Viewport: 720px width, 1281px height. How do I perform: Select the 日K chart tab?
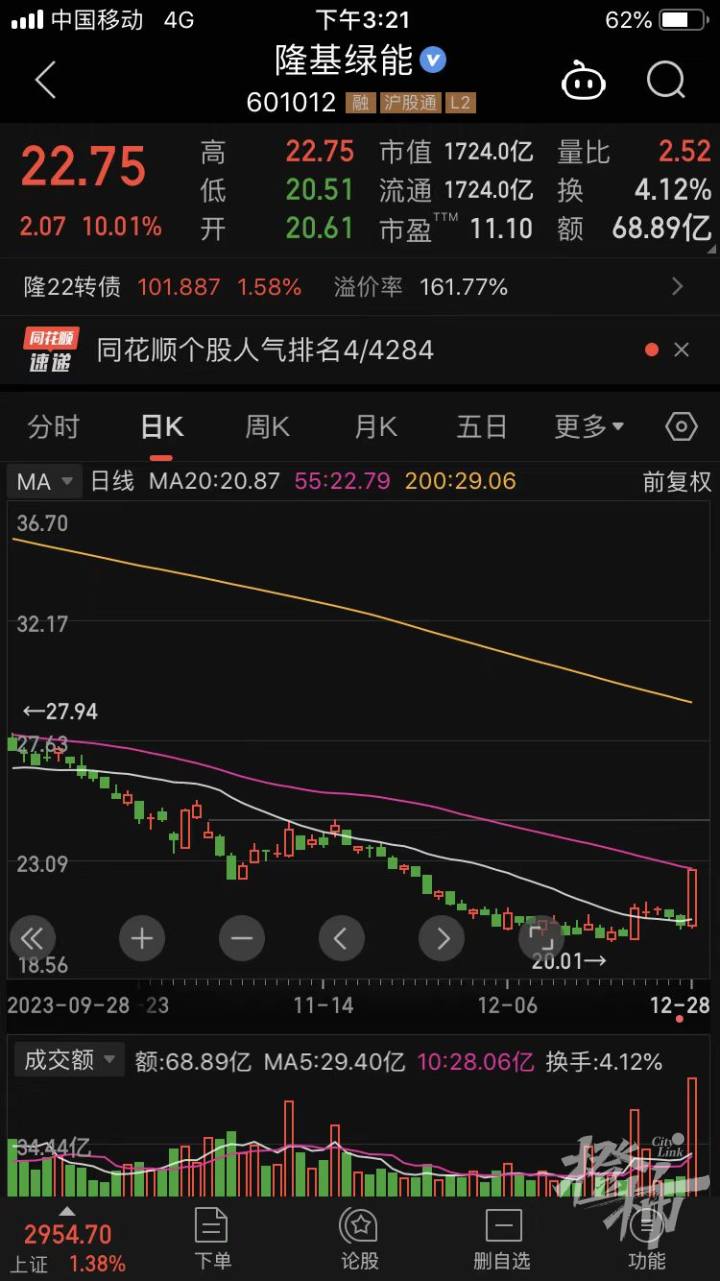(161, 427)
